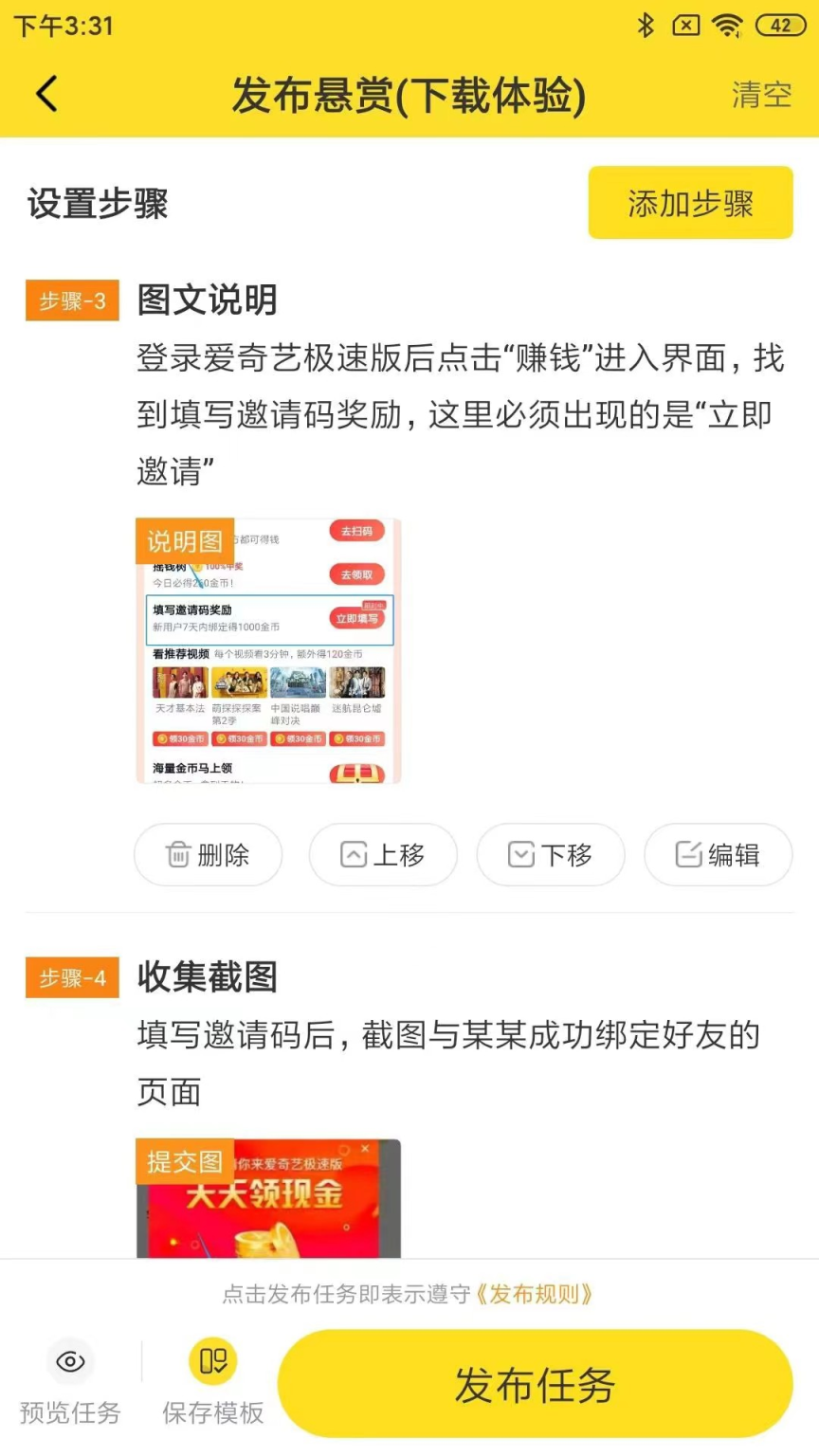The image size is (819, 1456).
Task: Tap 清空 to clear all steps
Action: [x=760, y=95]
